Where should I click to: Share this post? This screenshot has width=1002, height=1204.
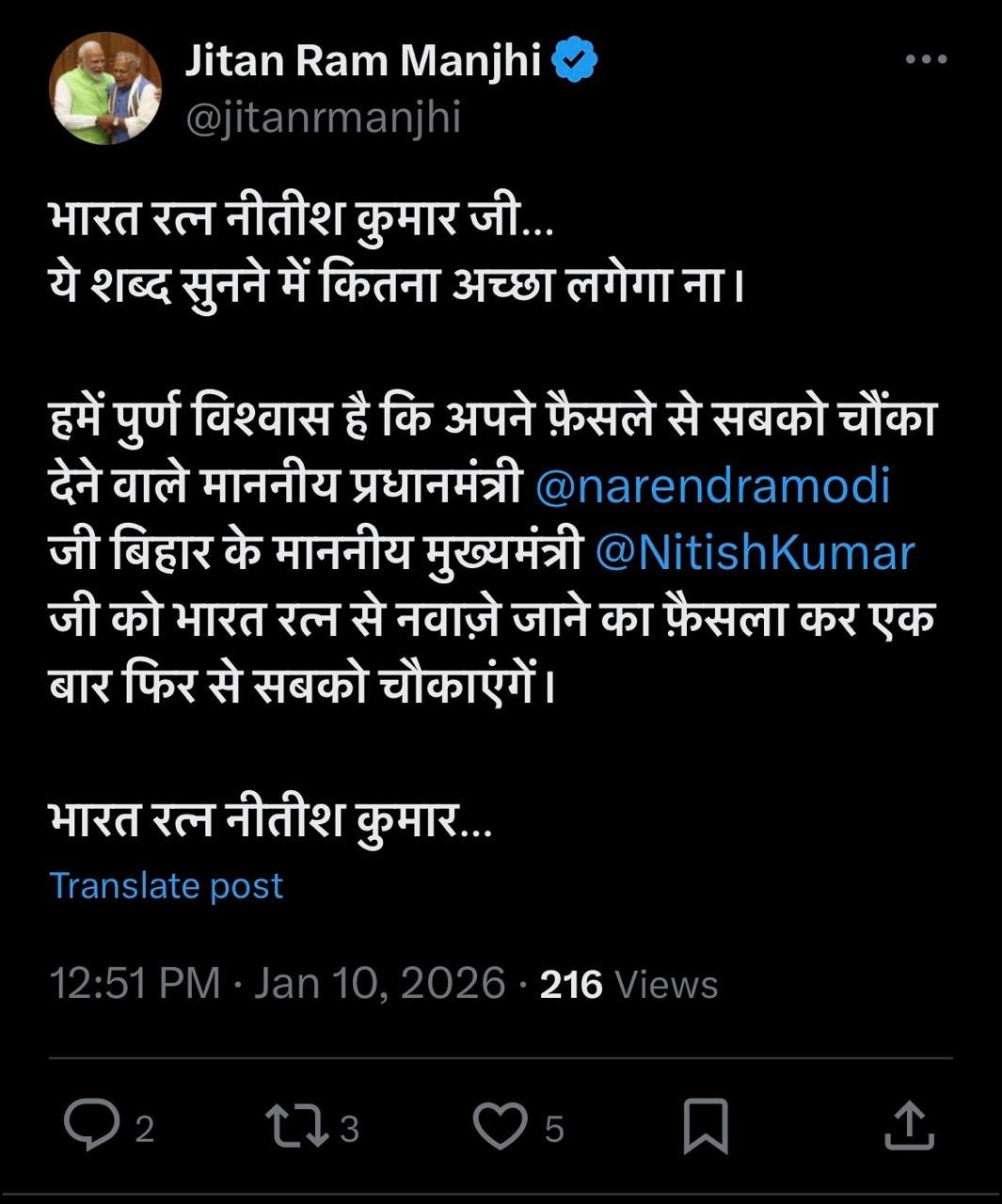coord(909,1126)
